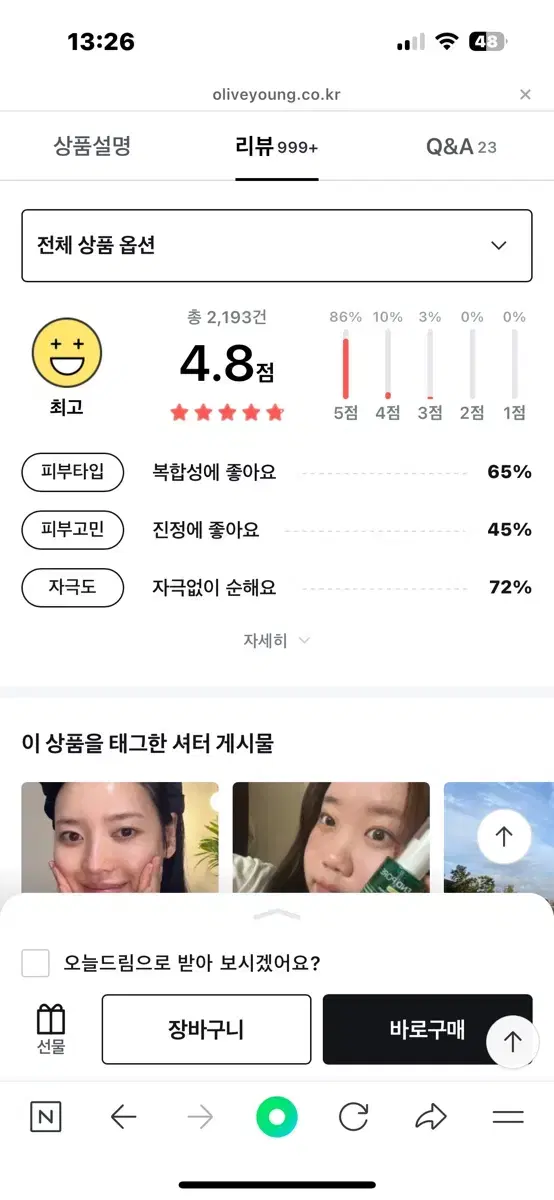The width and height of the screenshot is (554, 1200).
Task: Switch to the Q&A tab
Action: pyautogui.click(x=461, y=147)
